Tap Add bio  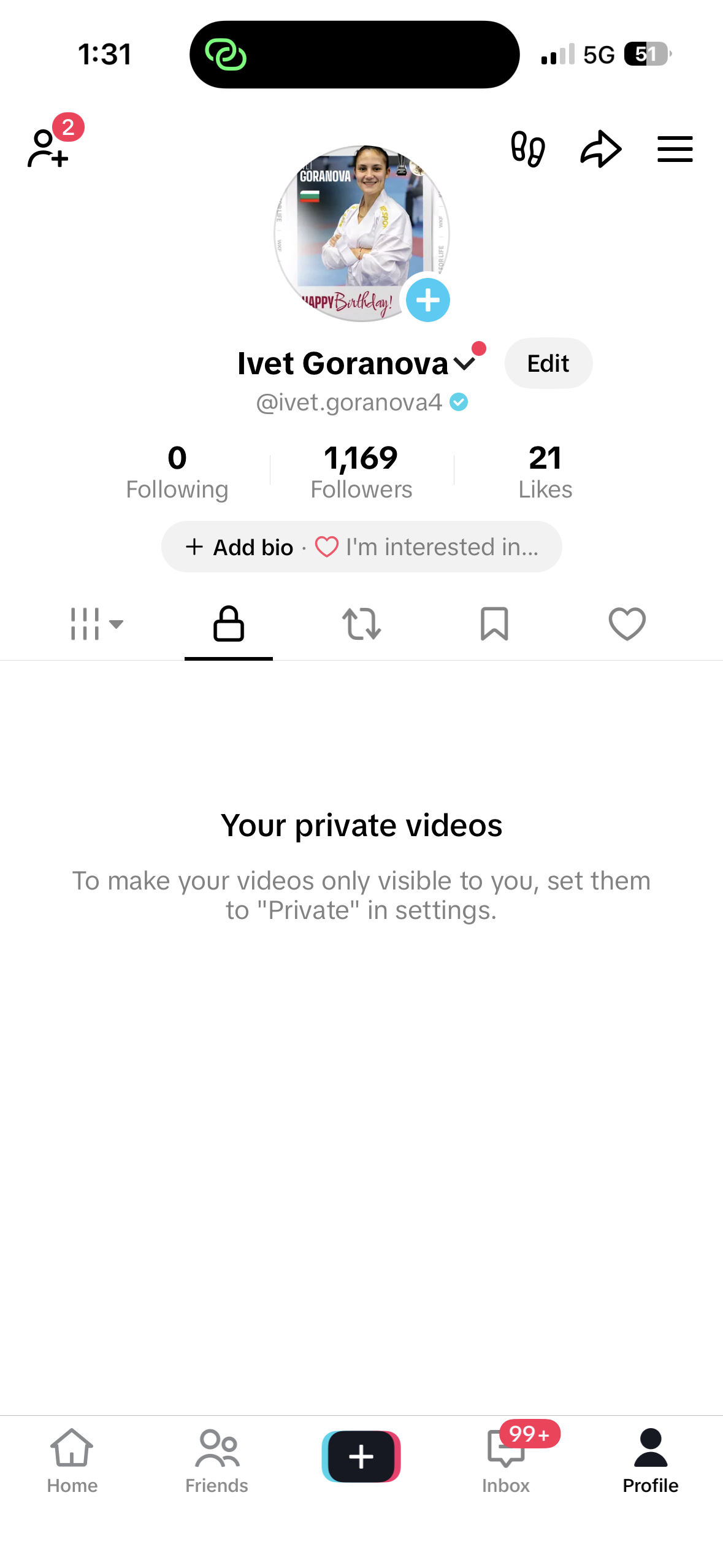pos(240,547)
